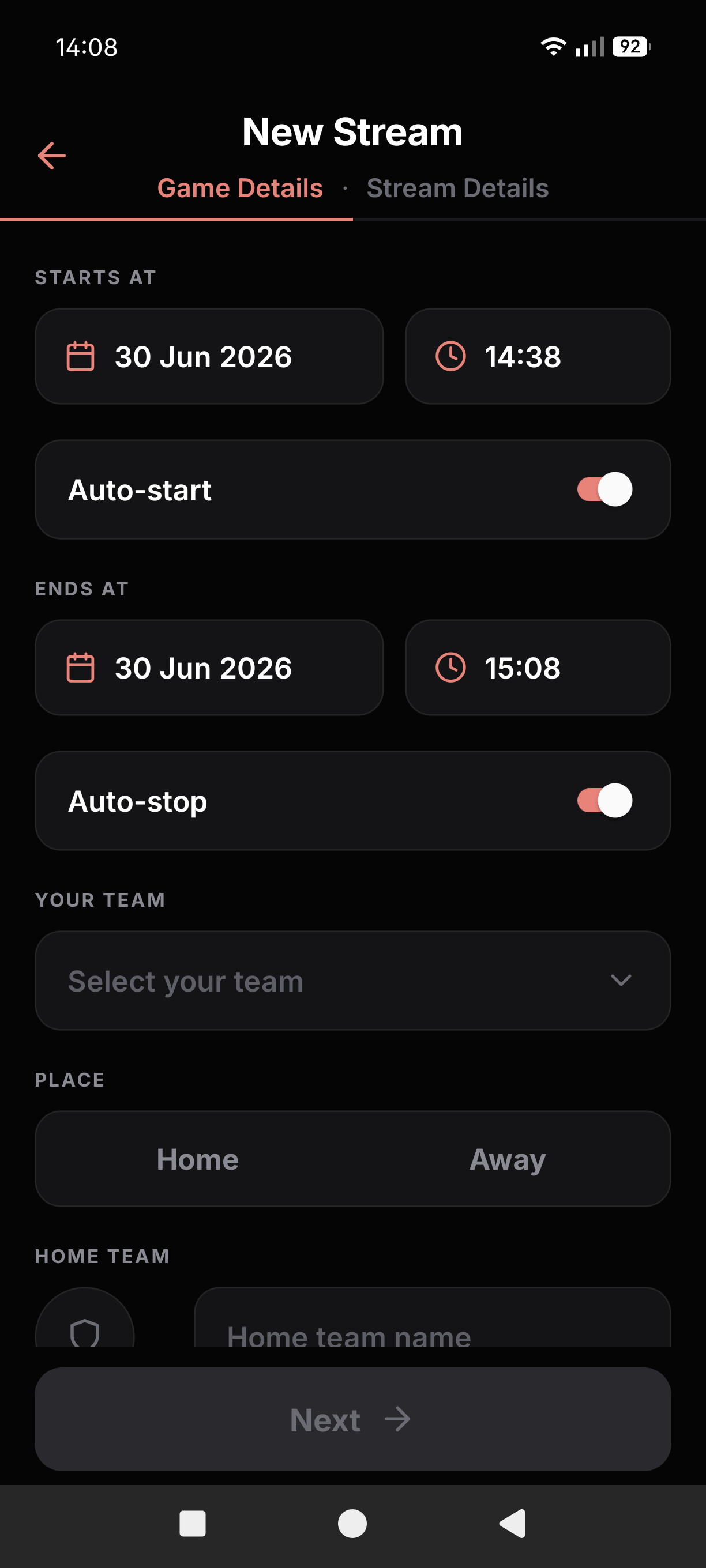Choose Away as the place
Image resolution: width=706 pixels, height=1568 pixels.
click(x=508, y=1159)
